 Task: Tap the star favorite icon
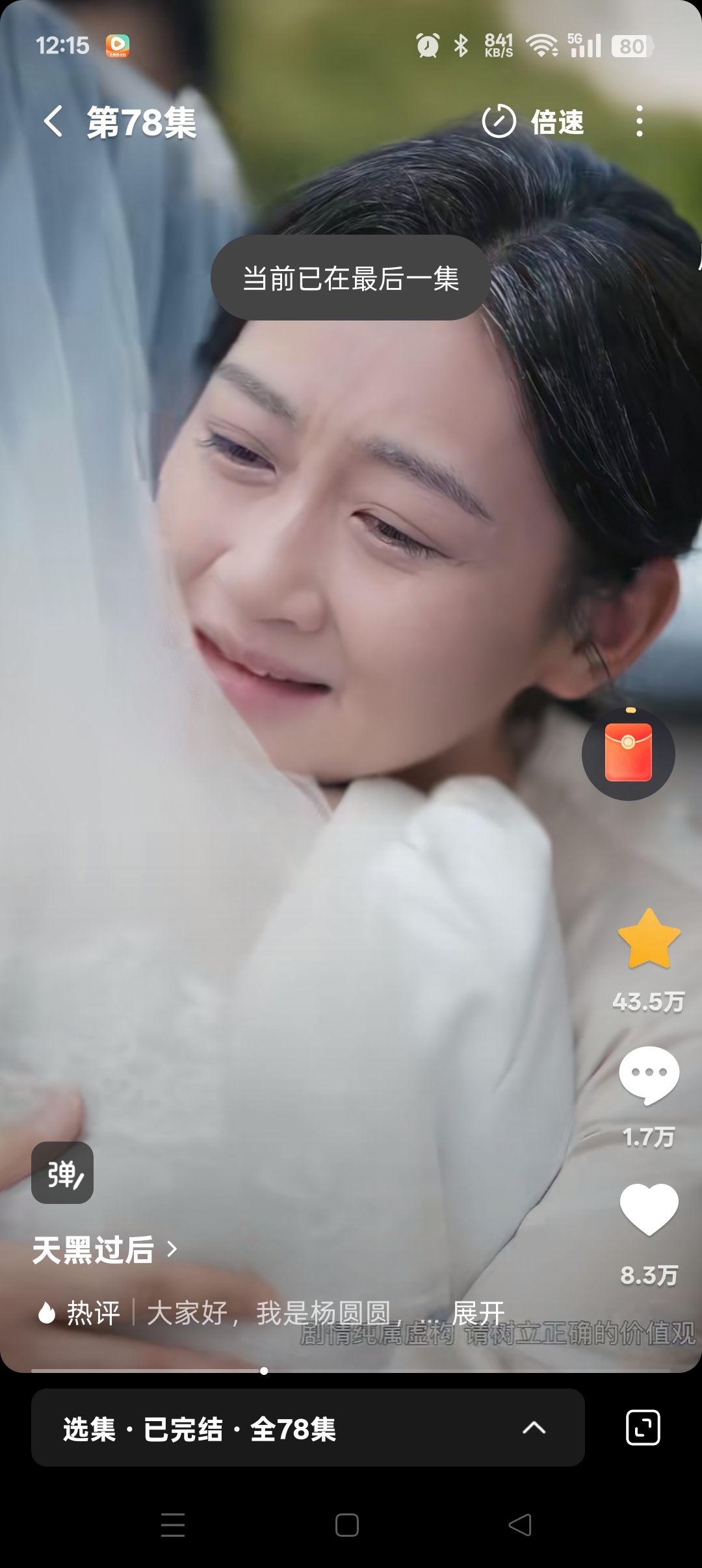[x=649, y=938]
